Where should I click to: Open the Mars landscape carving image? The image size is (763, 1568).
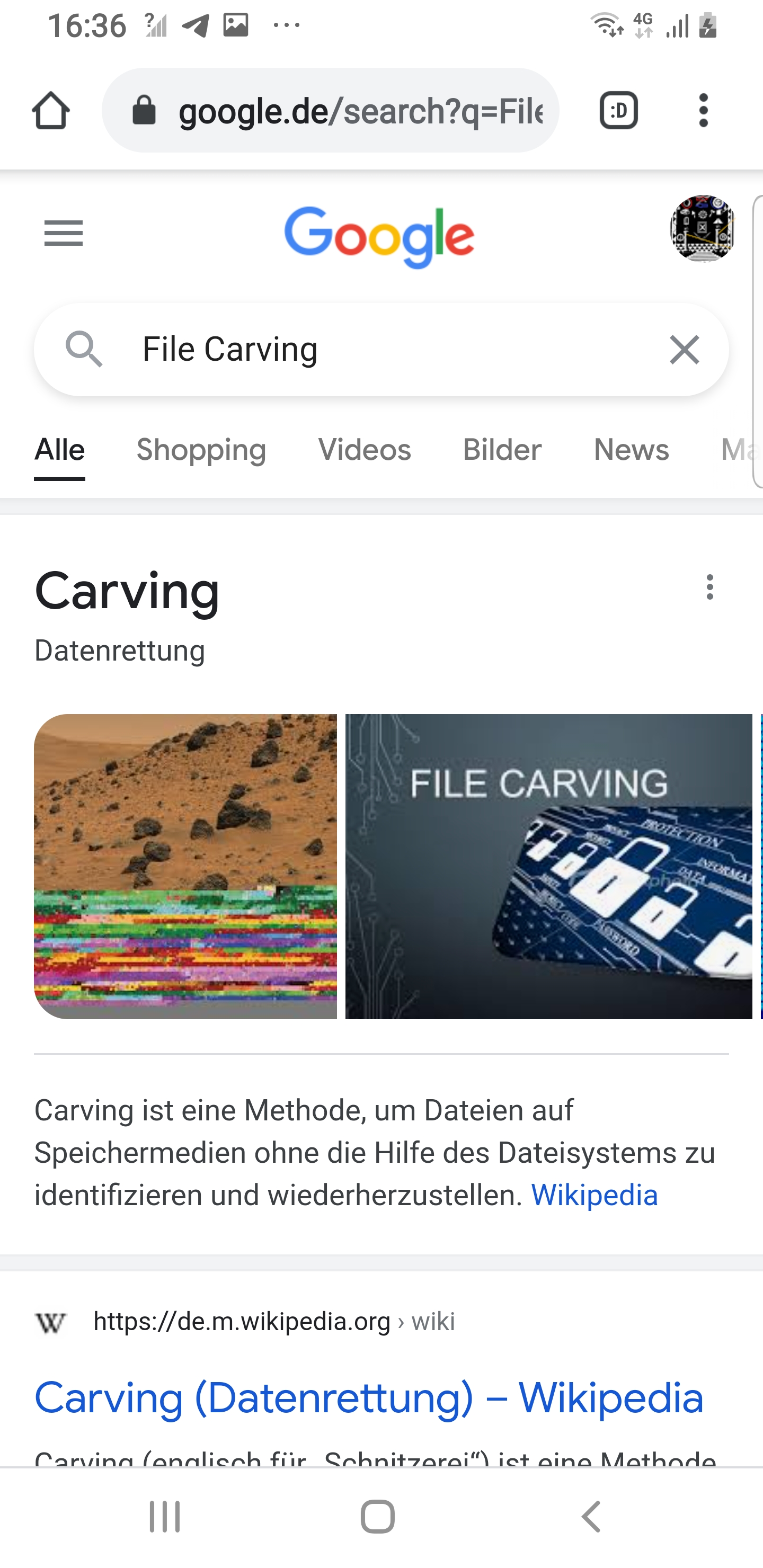[x=186, y=866]
